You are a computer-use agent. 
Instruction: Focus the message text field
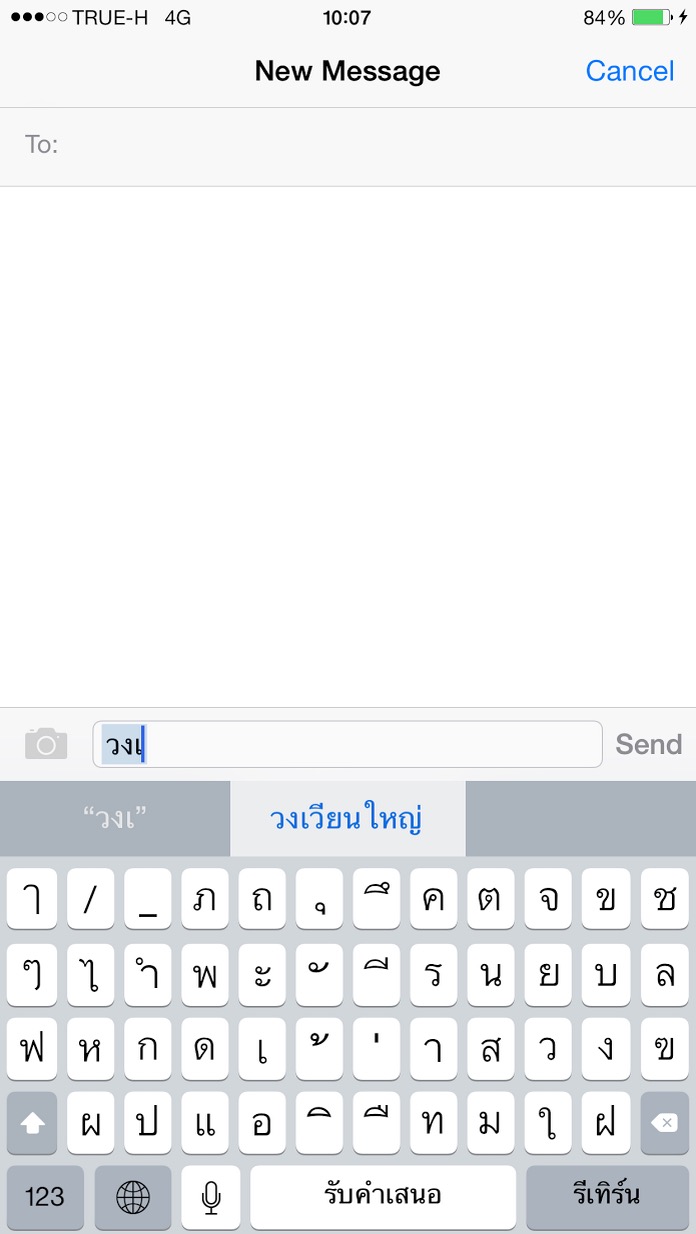pyautogui.click(x=370, y=744)
